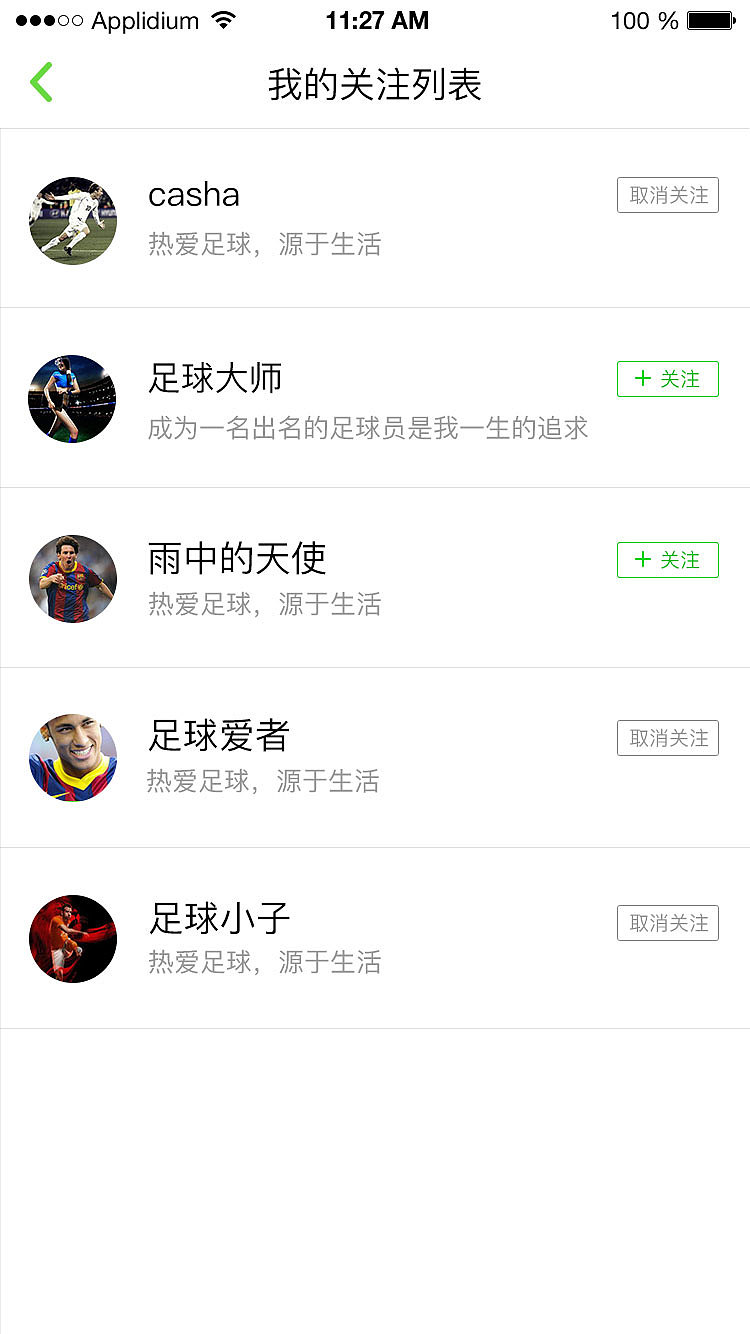Tap 足球大师's profile picture

(x=72, y=398)
